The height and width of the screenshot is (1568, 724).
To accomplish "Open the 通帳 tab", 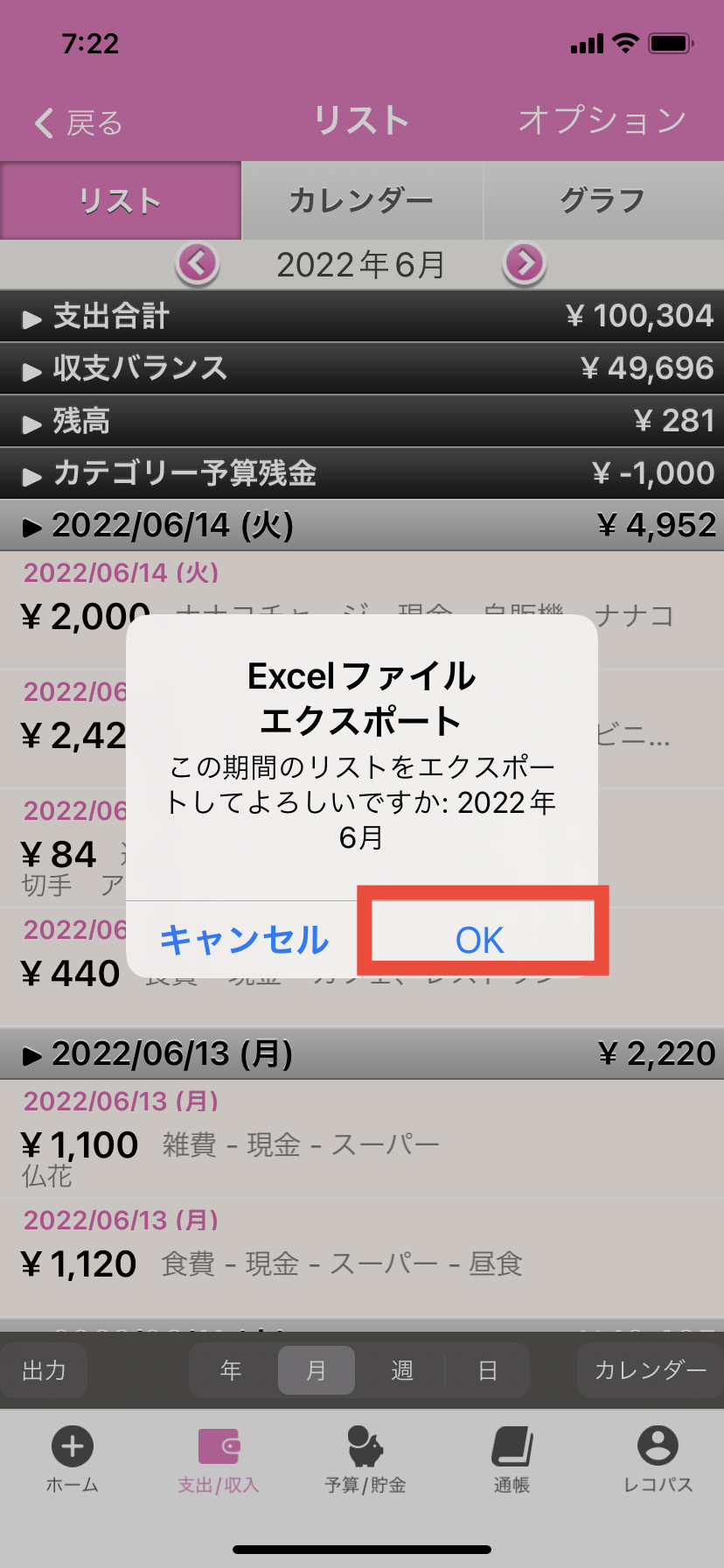I will point(512,1459).
